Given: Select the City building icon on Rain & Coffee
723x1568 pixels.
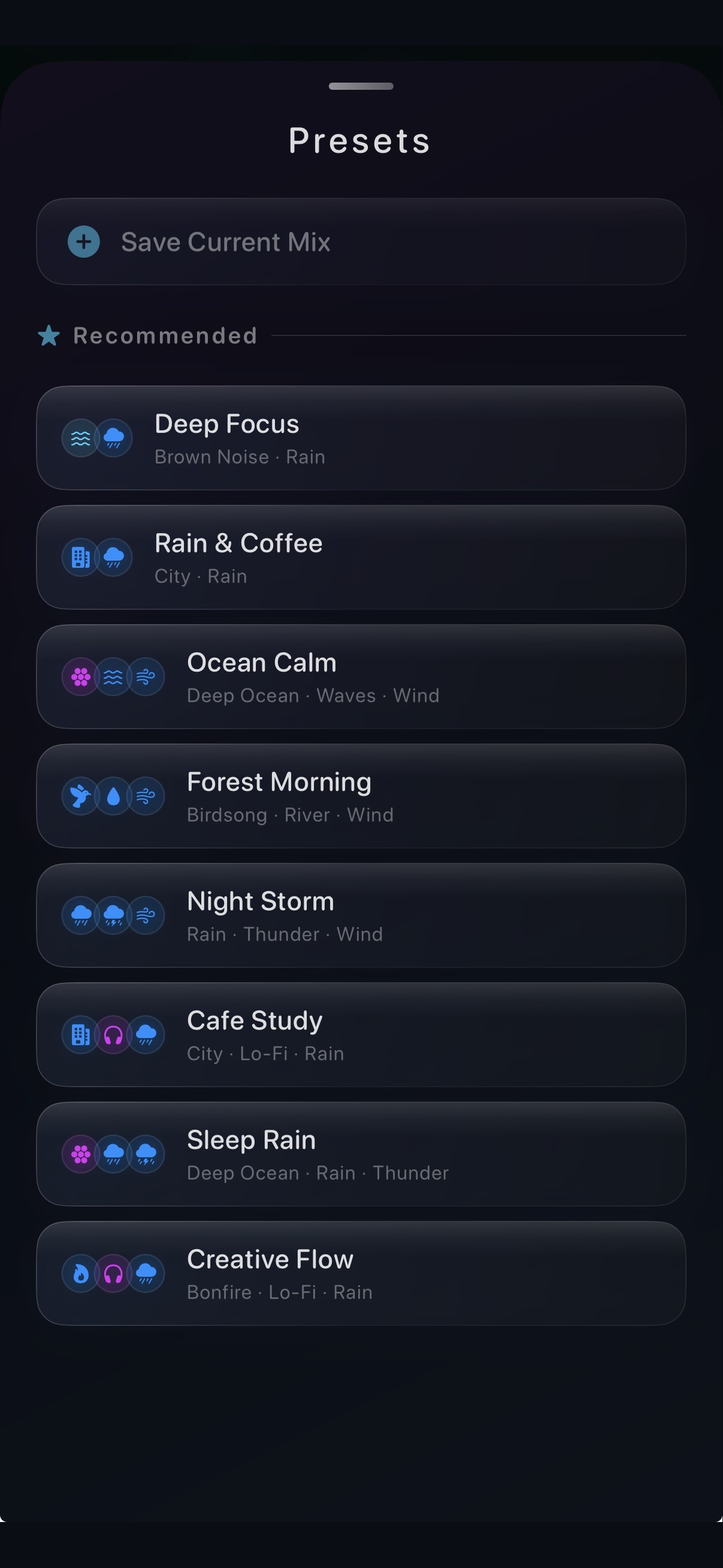Looking at the screenshot, I should click(80, 556).
